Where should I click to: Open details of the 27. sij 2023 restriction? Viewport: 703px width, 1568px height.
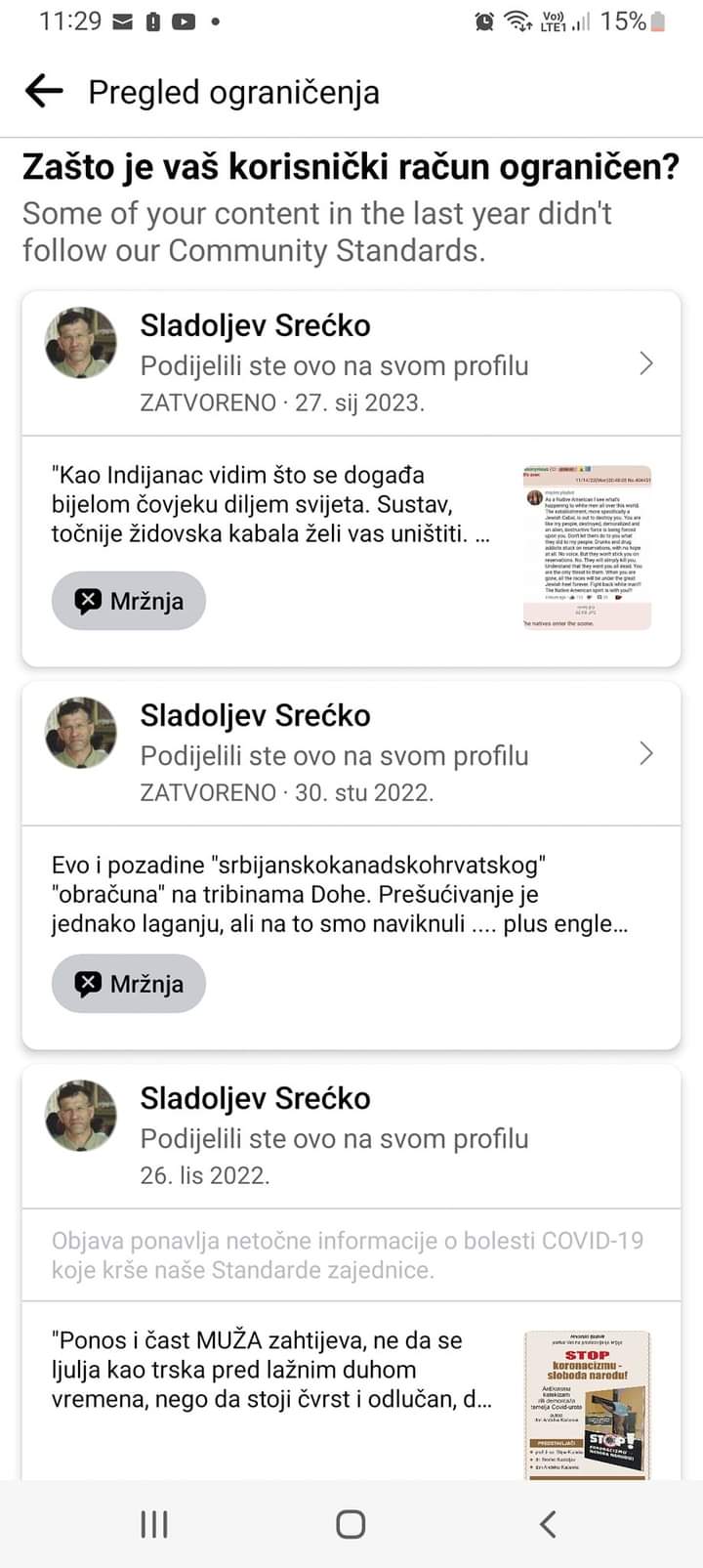point(645,364)
